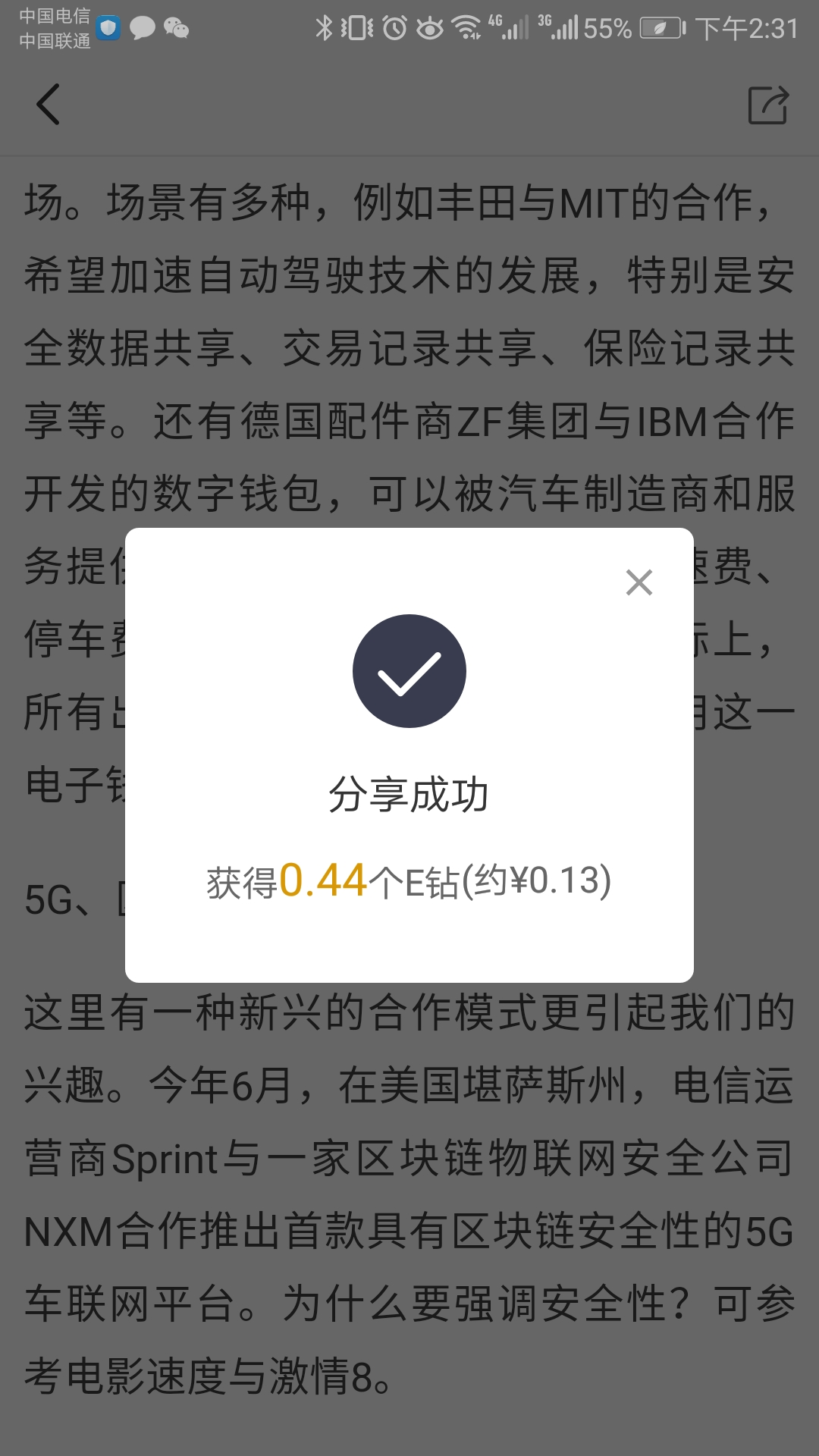Close the 分享成功 dialog
Image resolution: width=819 pixels, height=1456 pixels.
[639, 582]
